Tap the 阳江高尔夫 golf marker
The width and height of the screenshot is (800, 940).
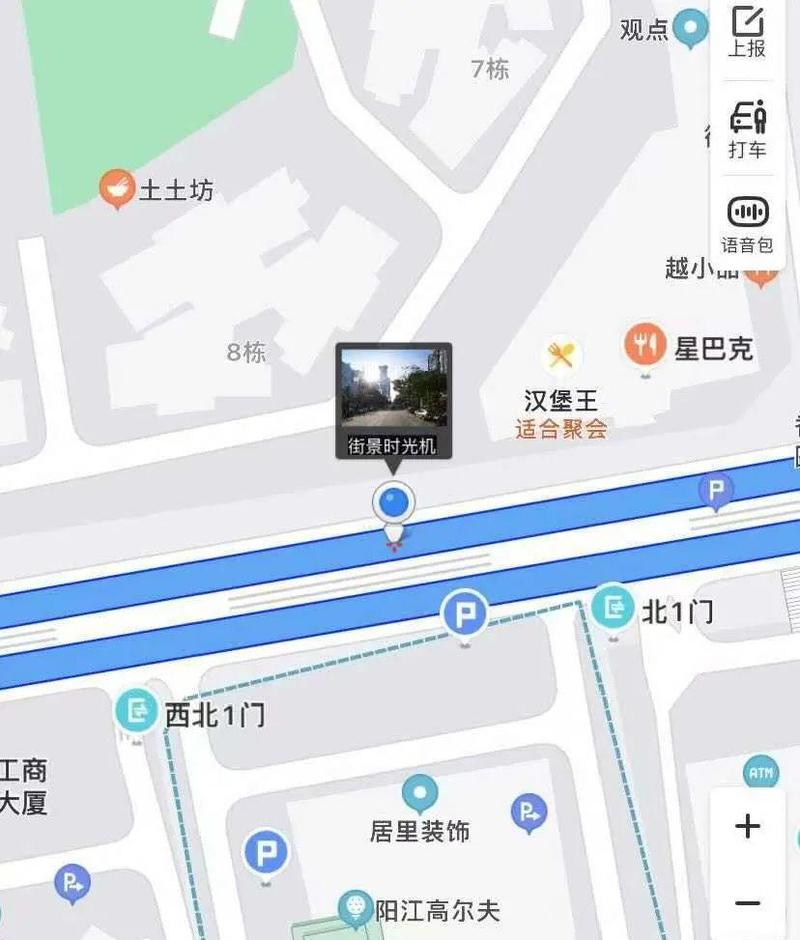coord(353,908)
